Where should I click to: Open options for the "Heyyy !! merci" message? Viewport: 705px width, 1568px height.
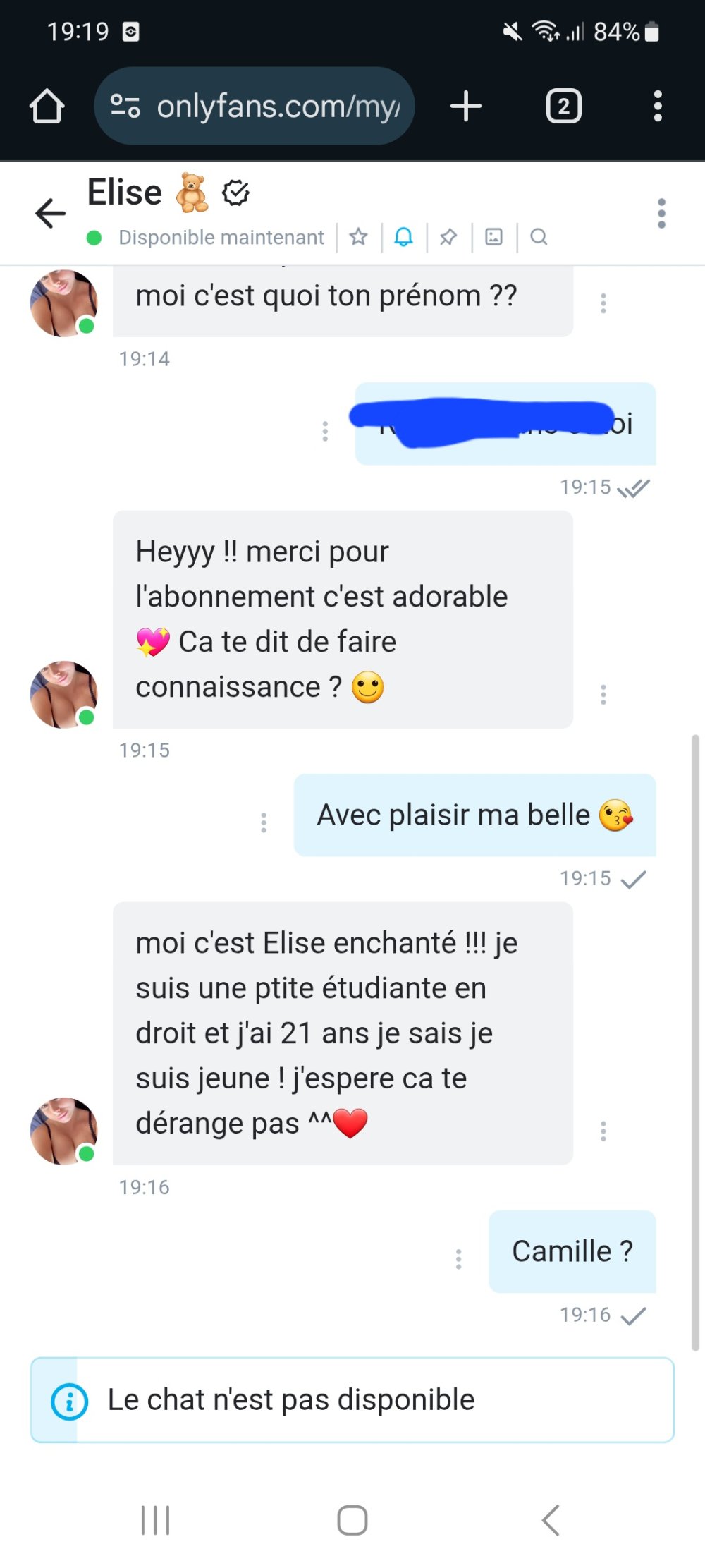603,695
